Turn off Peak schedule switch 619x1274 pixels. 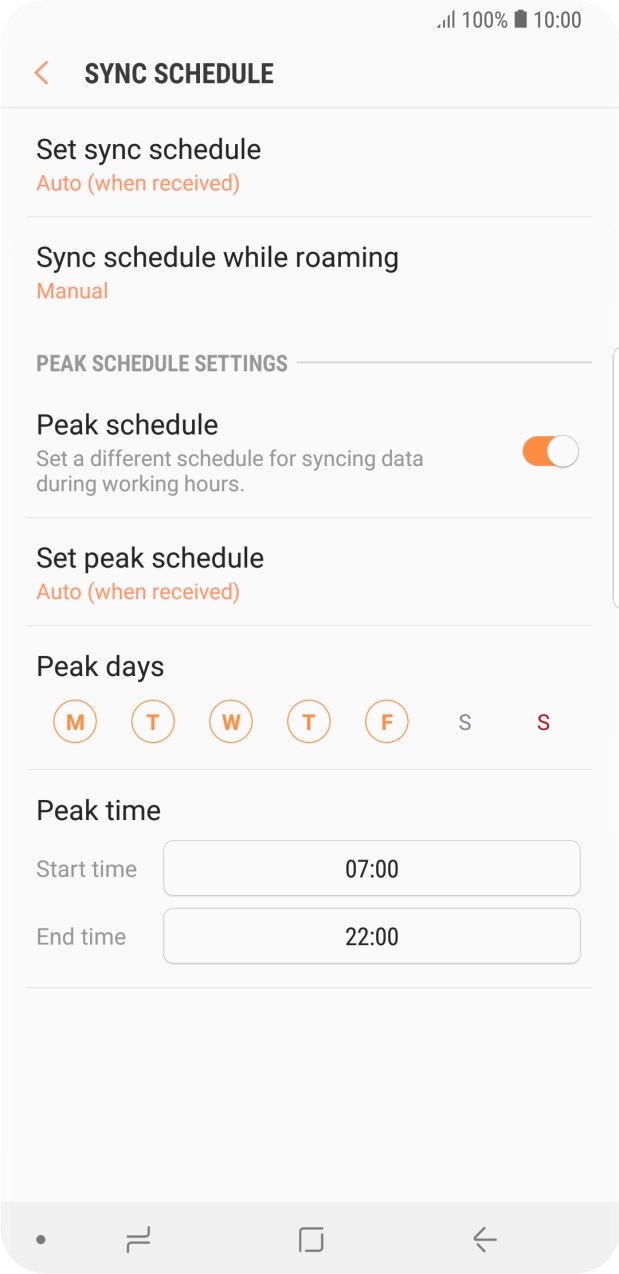pyautogui.click(x=550, y=452)
